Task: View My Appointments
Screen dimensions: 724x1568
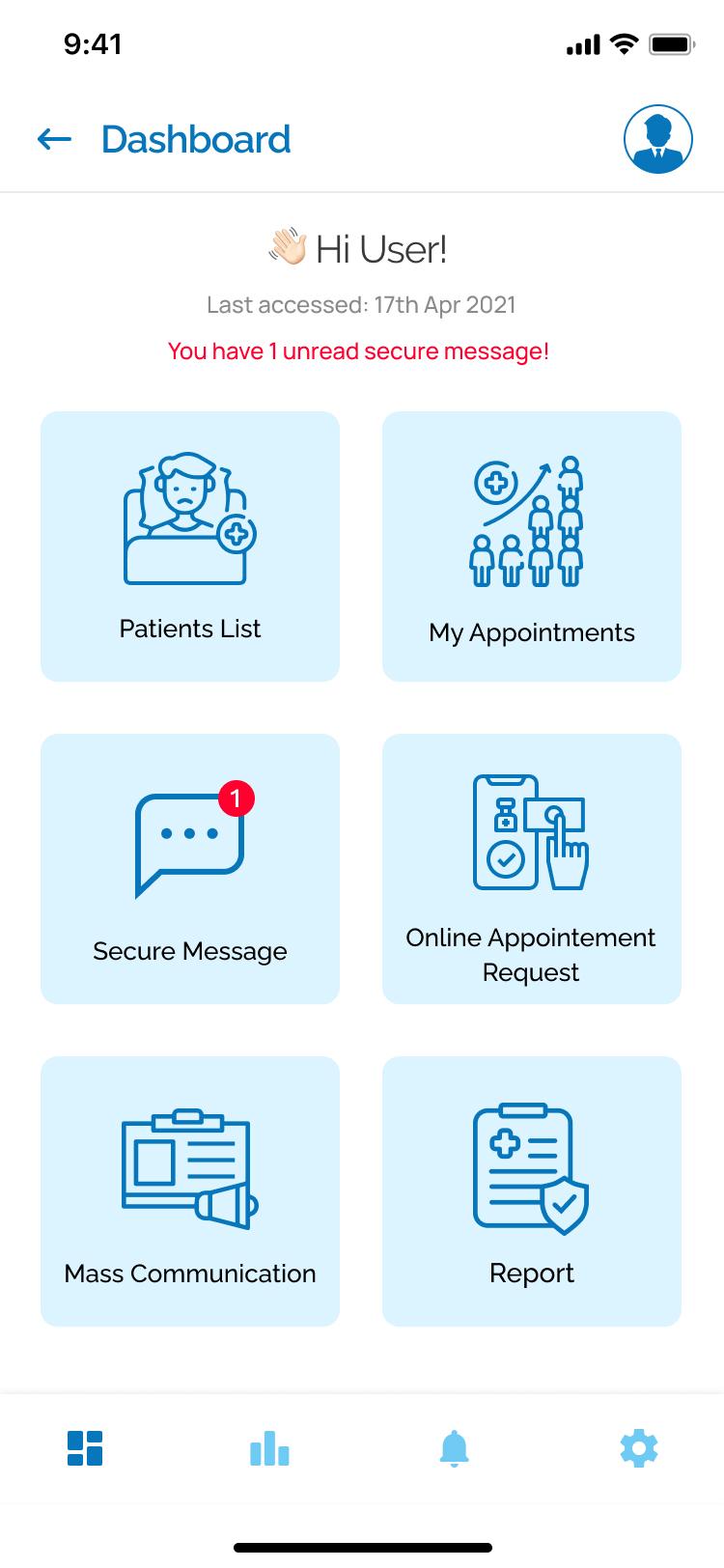Action: pos(532,546)
